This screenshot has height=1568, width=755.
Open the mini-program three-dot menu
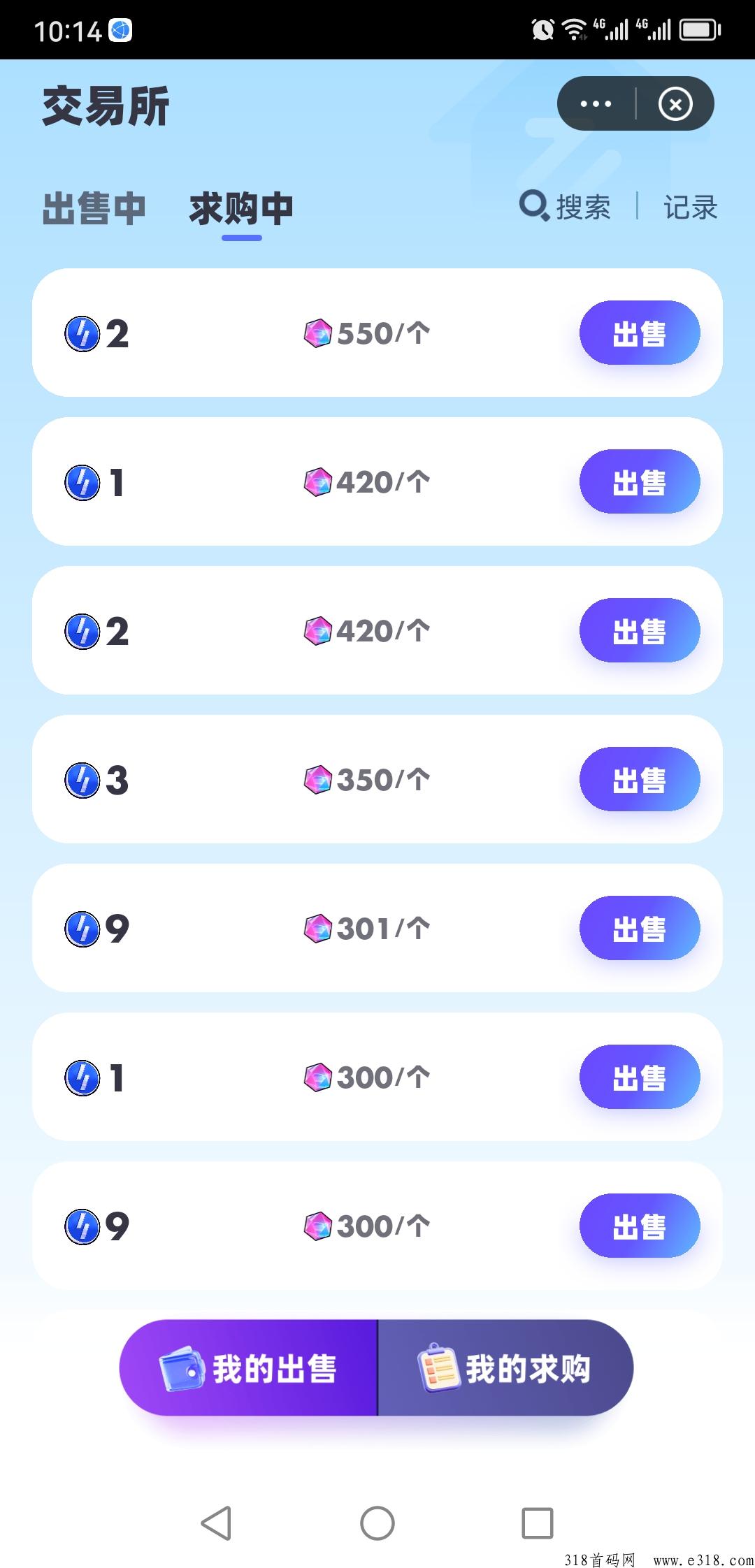pos(596,104)
